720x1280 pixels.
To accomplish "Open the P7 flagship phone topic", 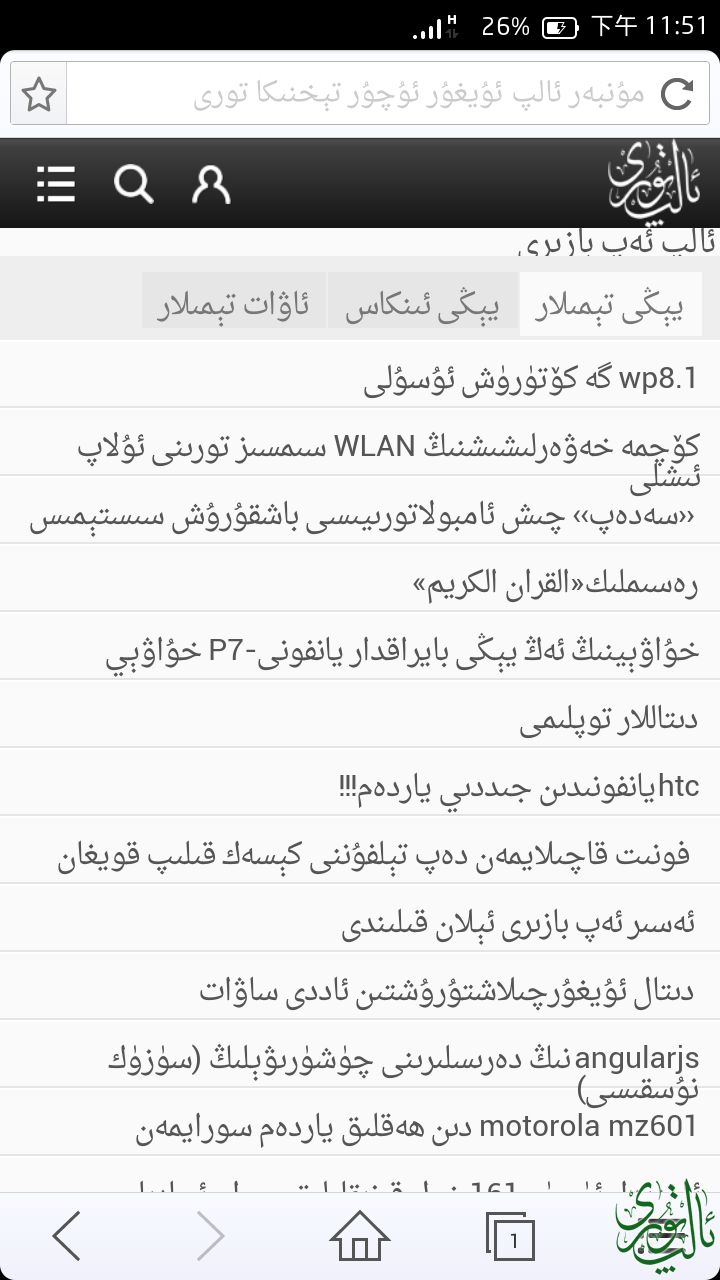I will [x=400, y=652].
